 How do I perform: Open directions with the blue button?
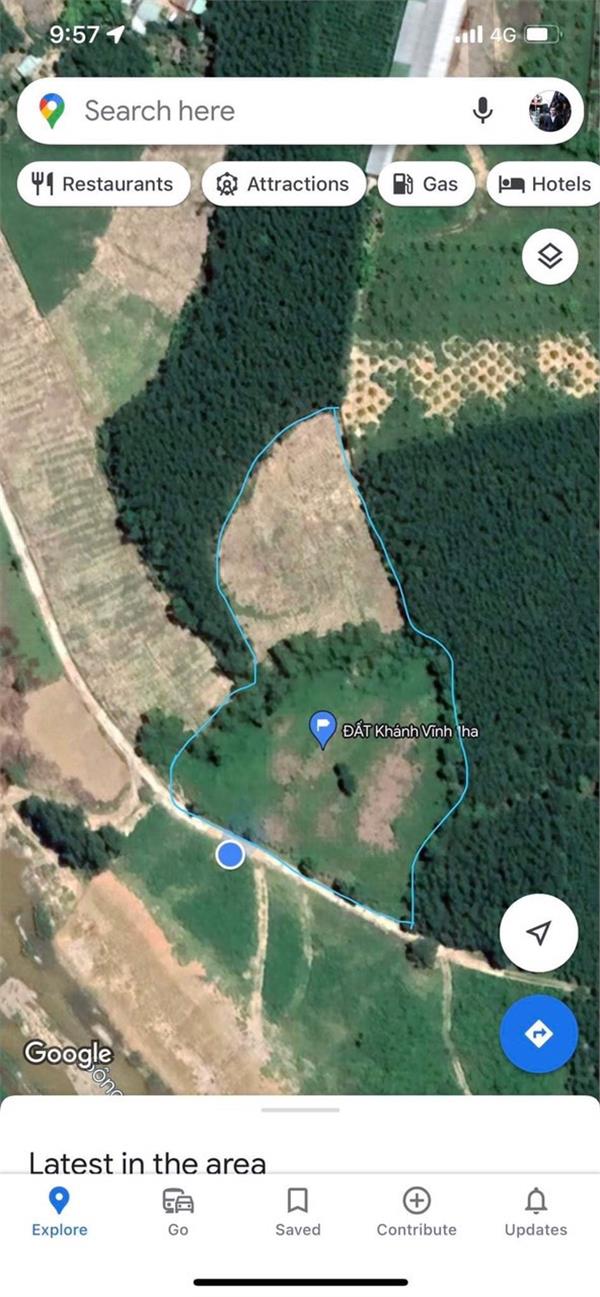(x=539, y=1033)
